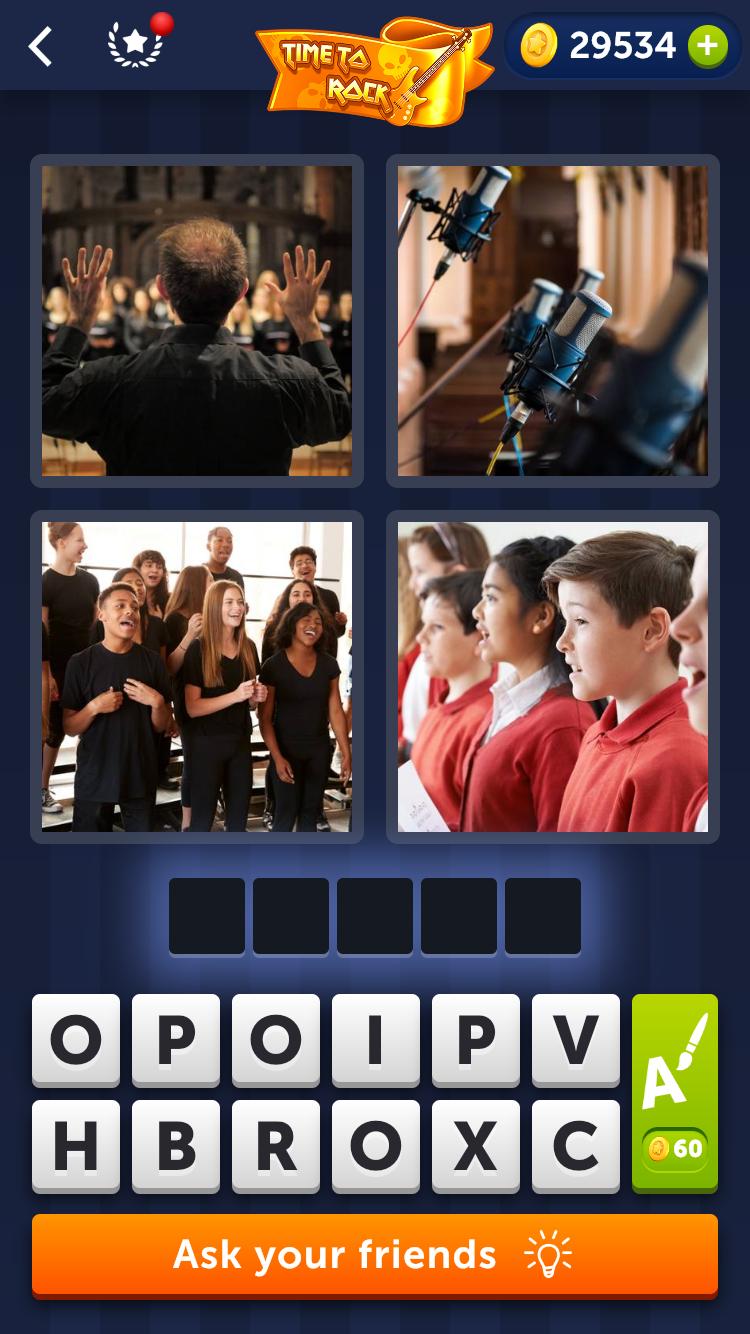Image resolution: width=750 pixels, height=1334 pixels.
Task: Add more coins with the green plus
Action: (x=707, y=45)
